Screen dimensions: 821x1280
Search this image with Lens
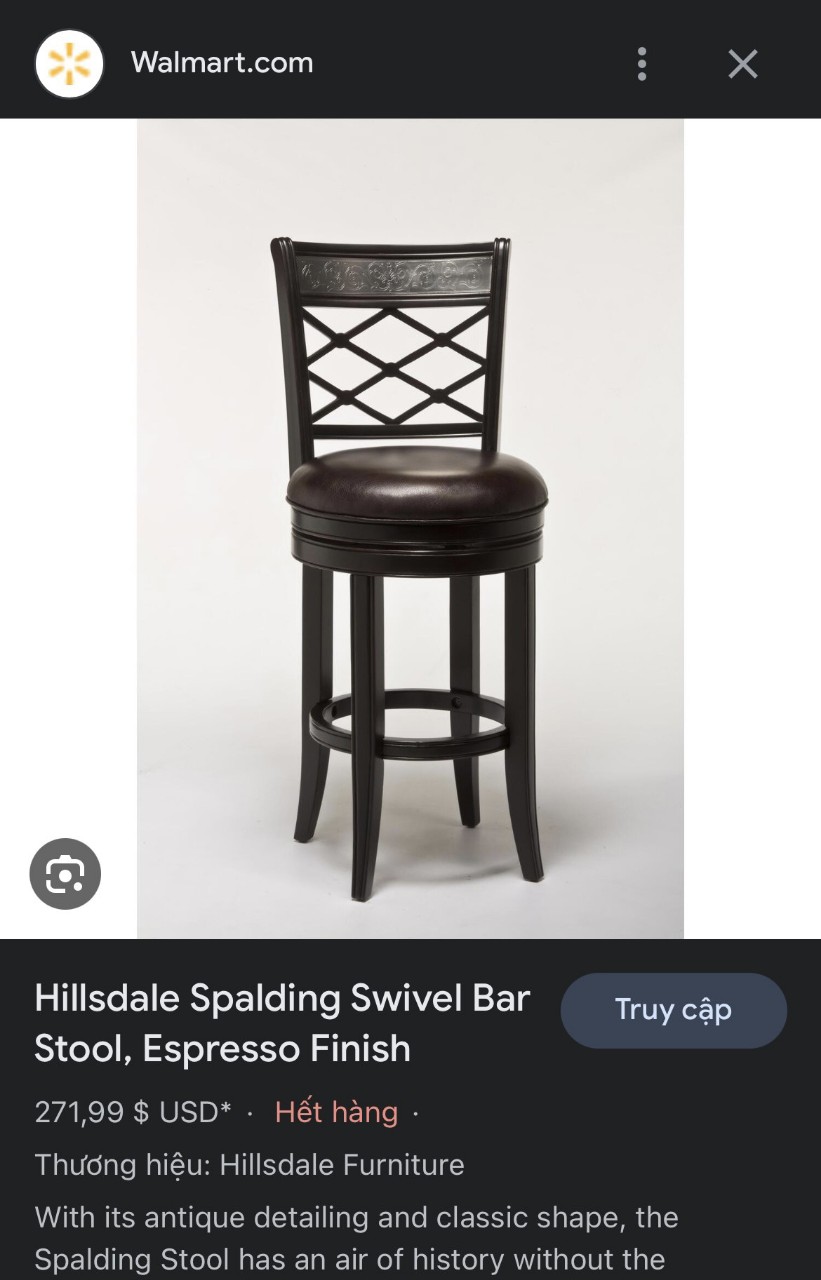point(65,874)
